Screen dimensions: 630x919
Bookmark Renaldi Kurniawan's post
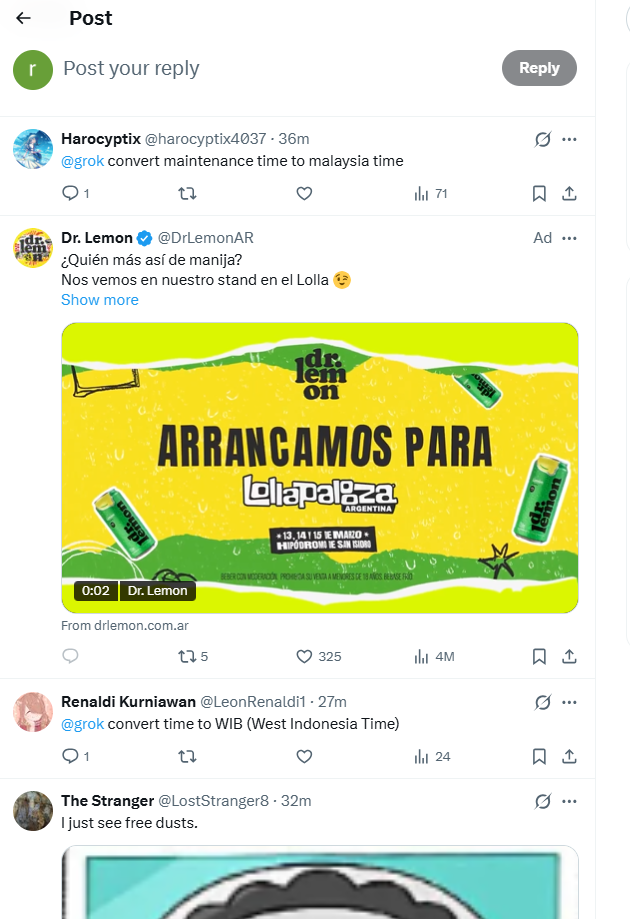[539, 756]
